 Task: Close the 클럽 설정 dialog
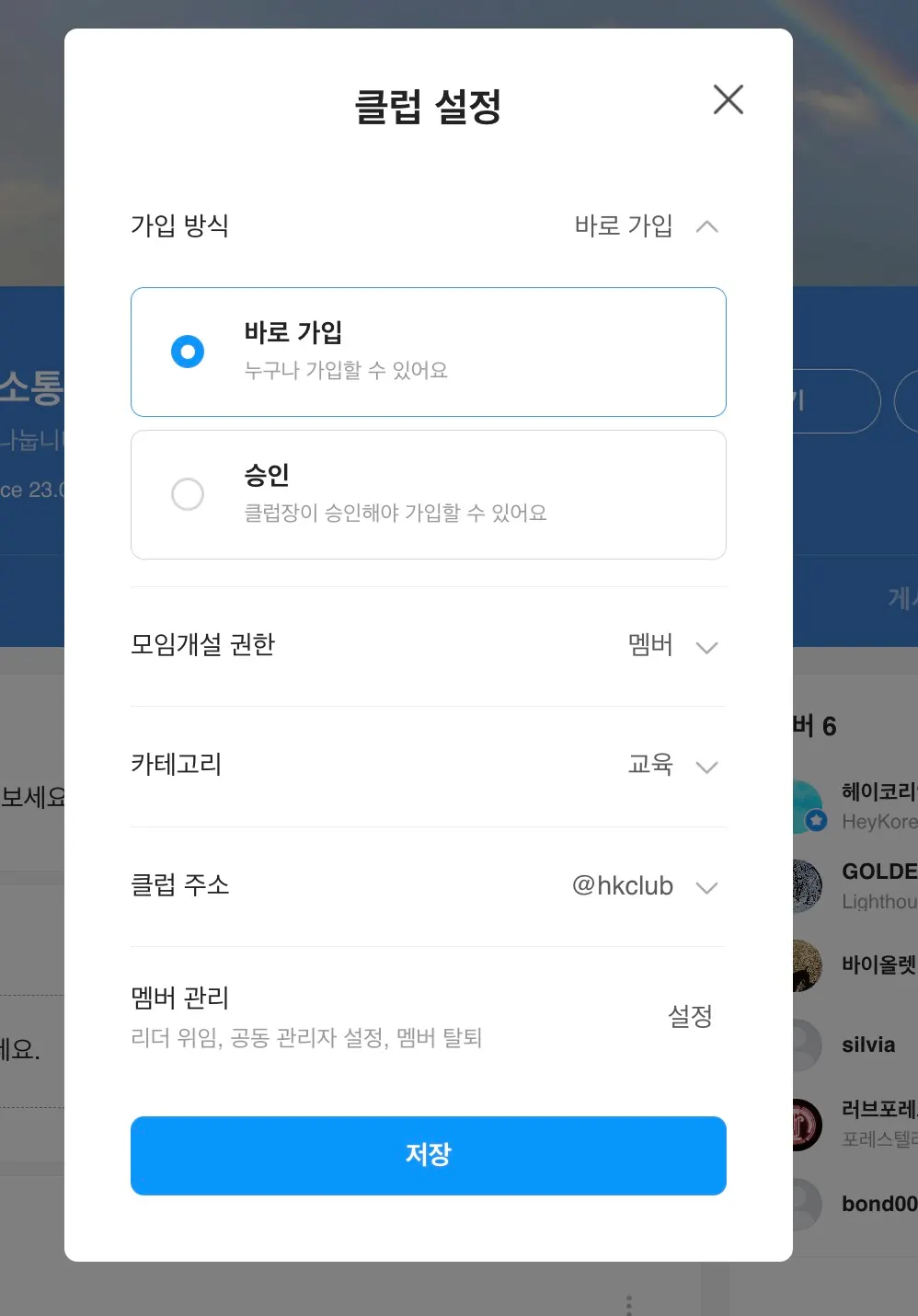[728, 99]
